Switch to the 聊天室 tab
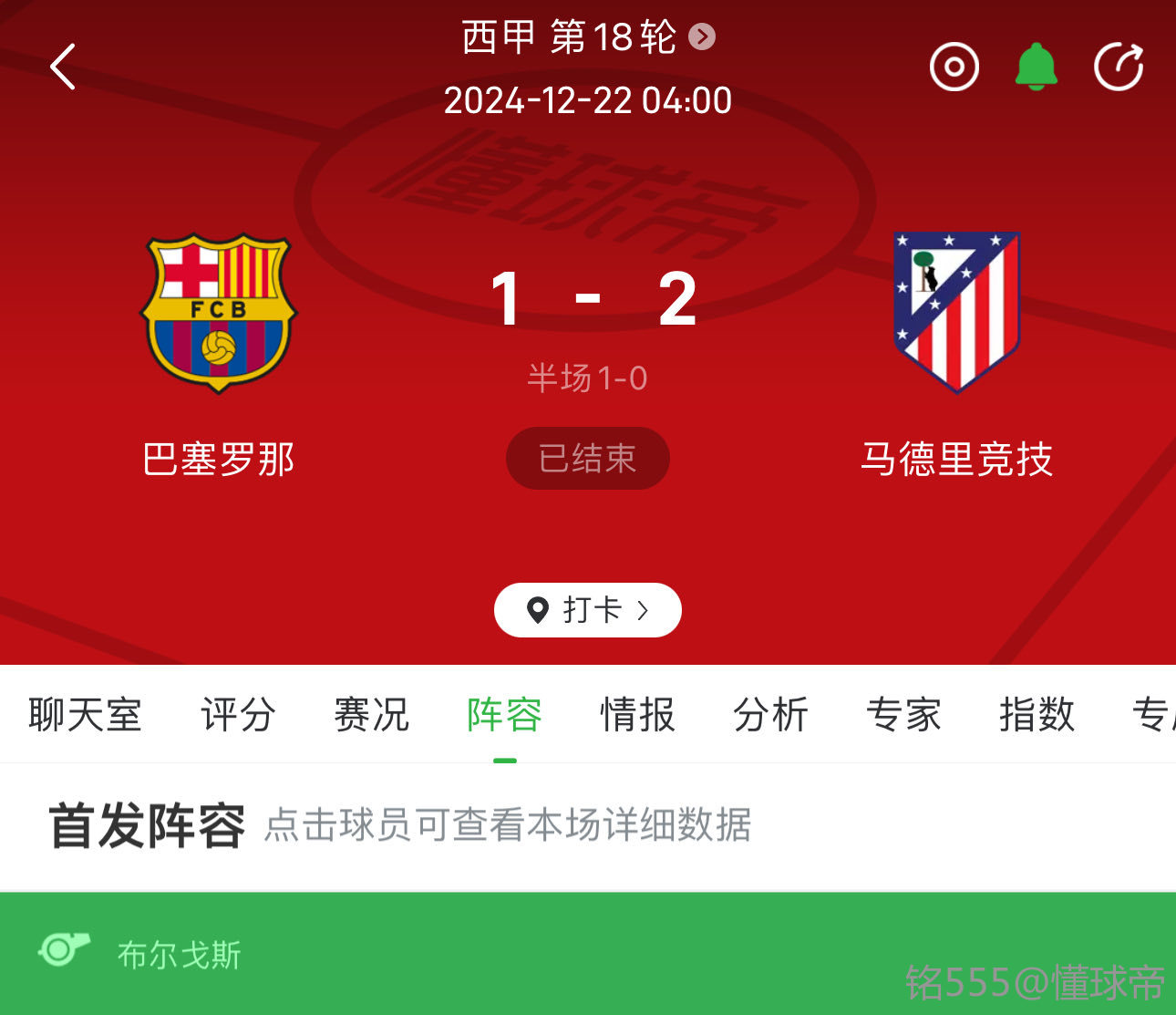 (85, 714)
